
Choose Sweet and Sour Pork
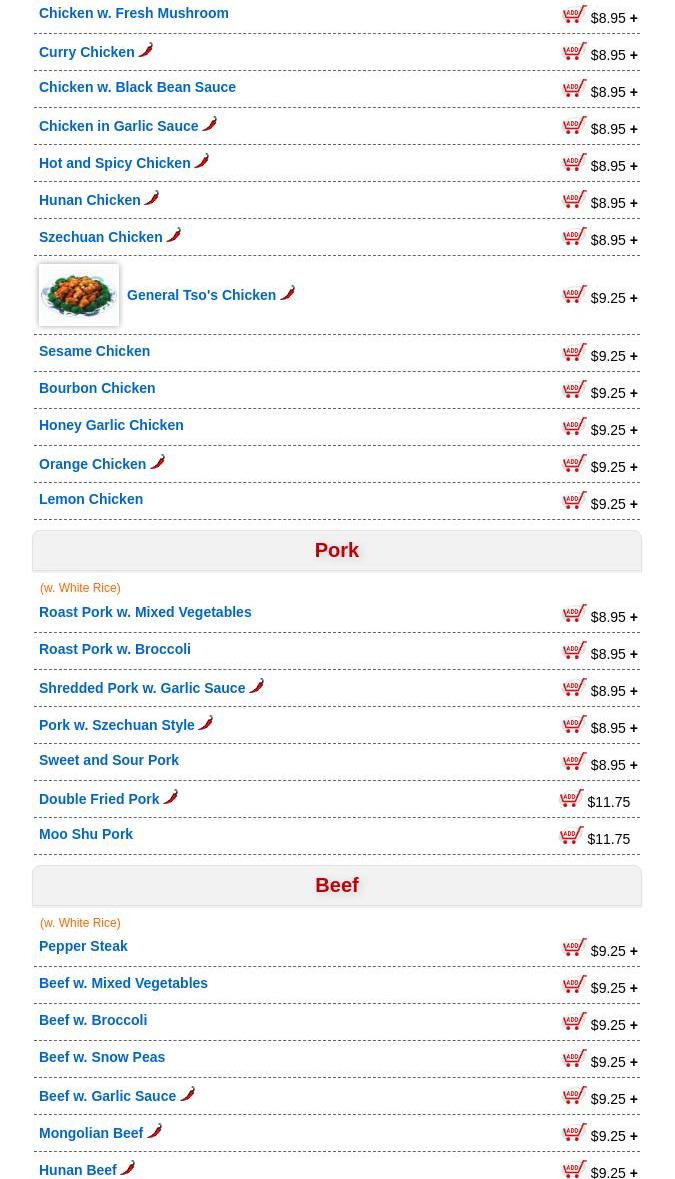point(109,761)
